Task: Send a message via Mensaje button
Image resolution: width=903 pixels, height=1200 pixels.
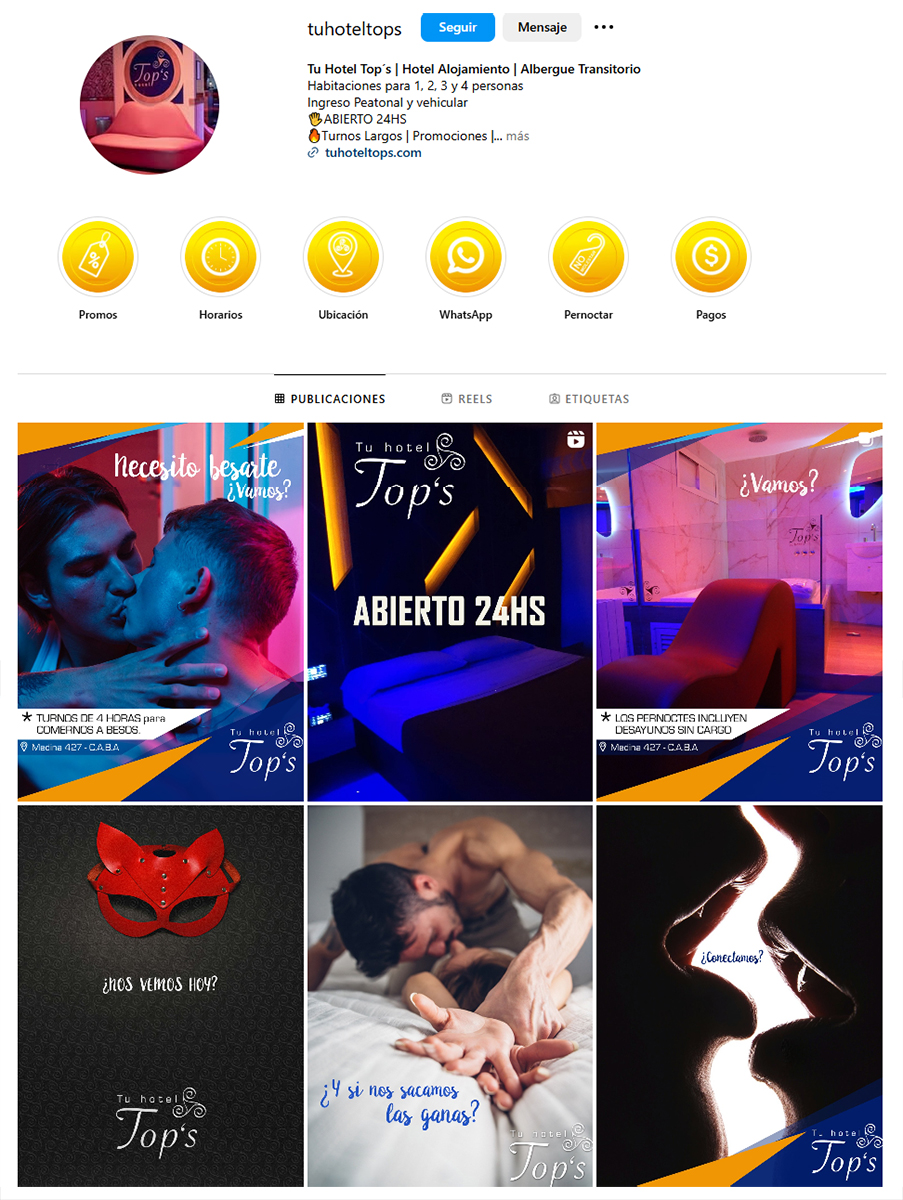Action: click(x=542, y=28)
